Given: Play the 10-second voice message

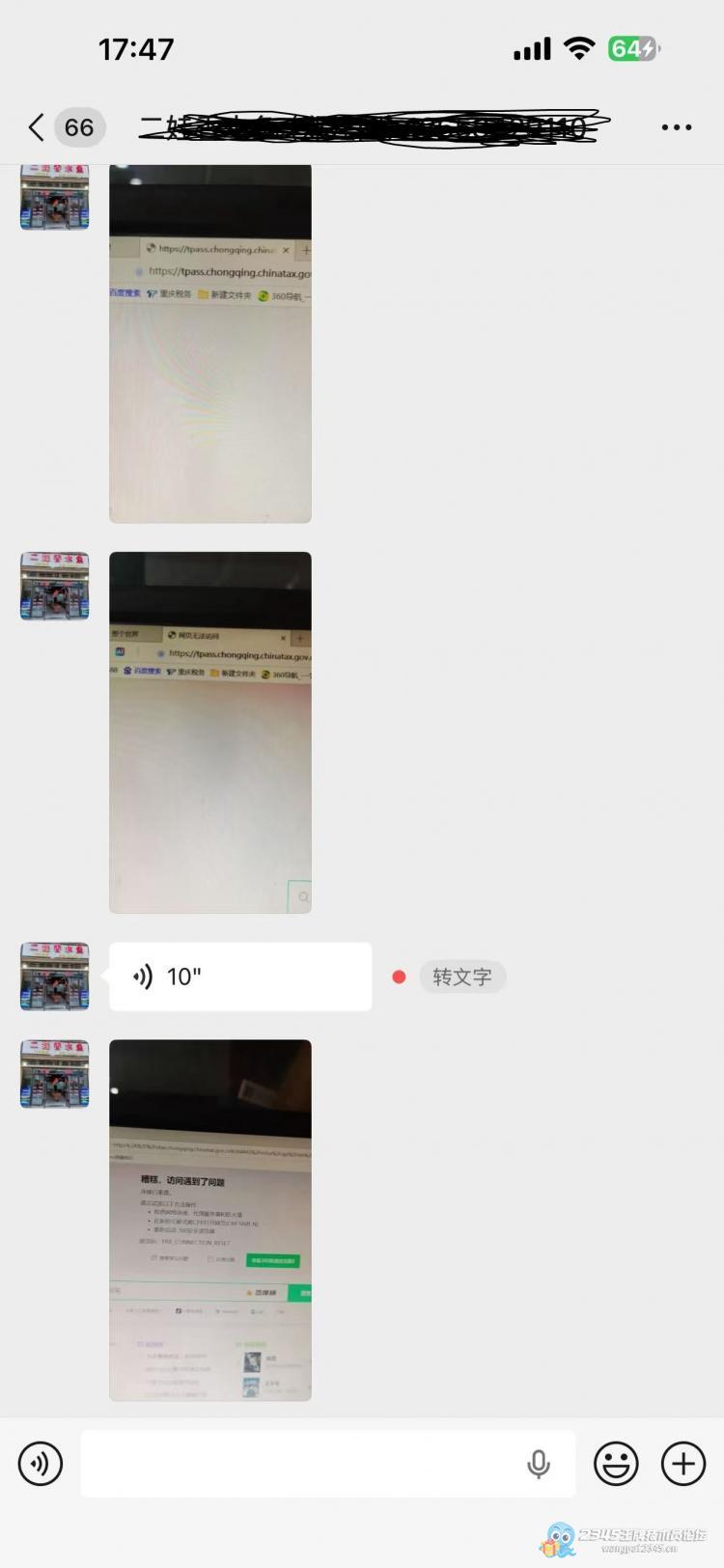Looking at the screenshot, I should coord(239,977).
